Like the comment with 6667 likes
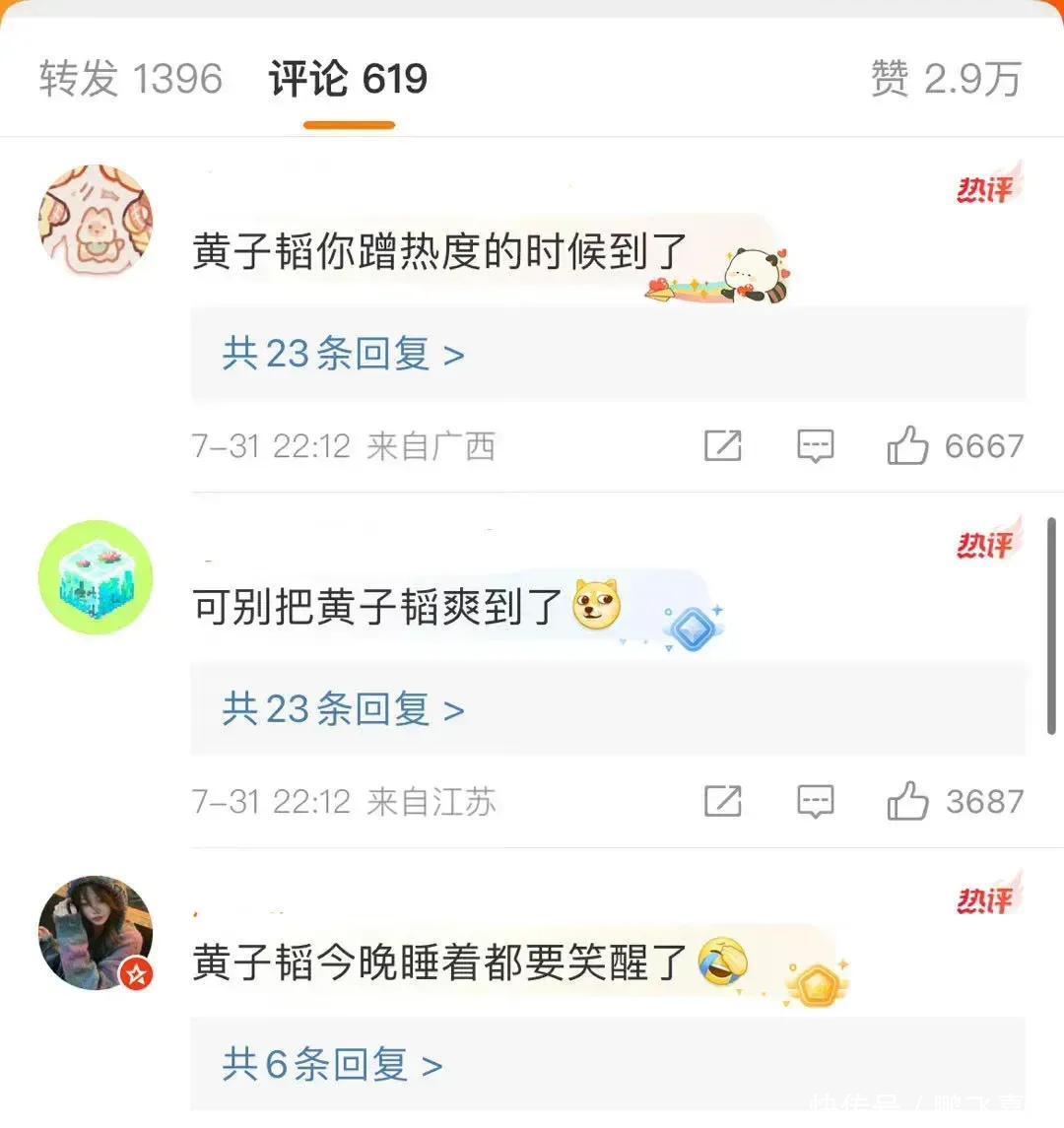The width and height of the screenshot is (1064, 1128). pyautogui.click(x=908, y=446)
